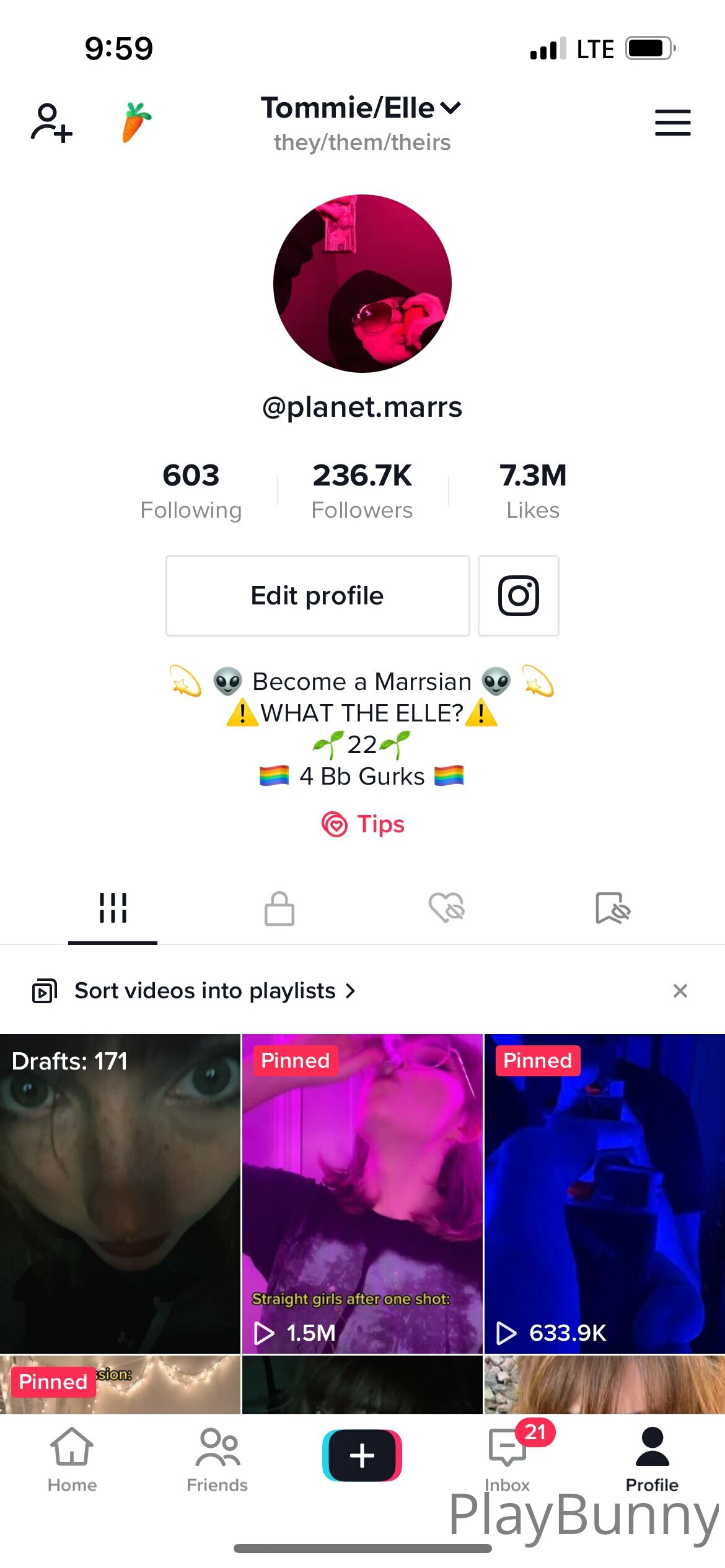
Task: Switch to the saved bookmarks tab
Action: 612,909
